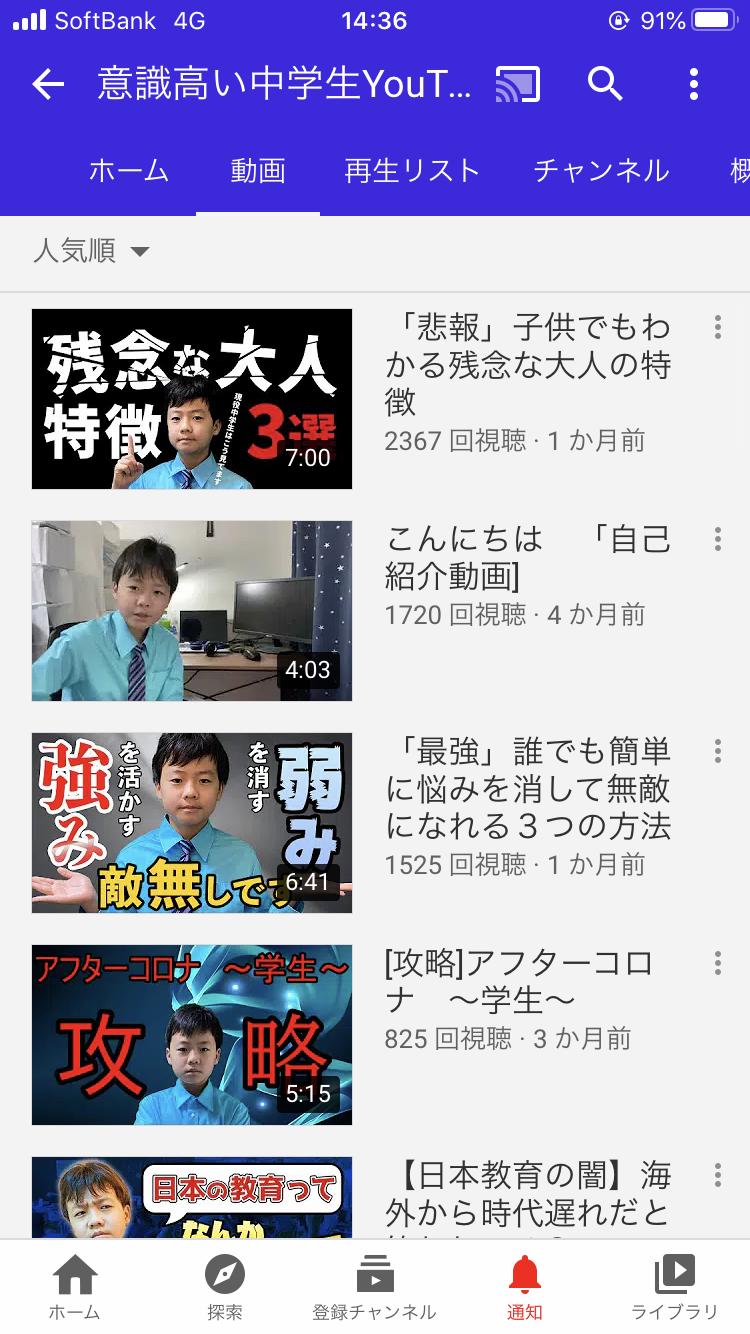Image resolution: width=750 pixels, height=1334 pixels.
Task: Expand the 人気順 sort dropdown
Action: point(91,251)
